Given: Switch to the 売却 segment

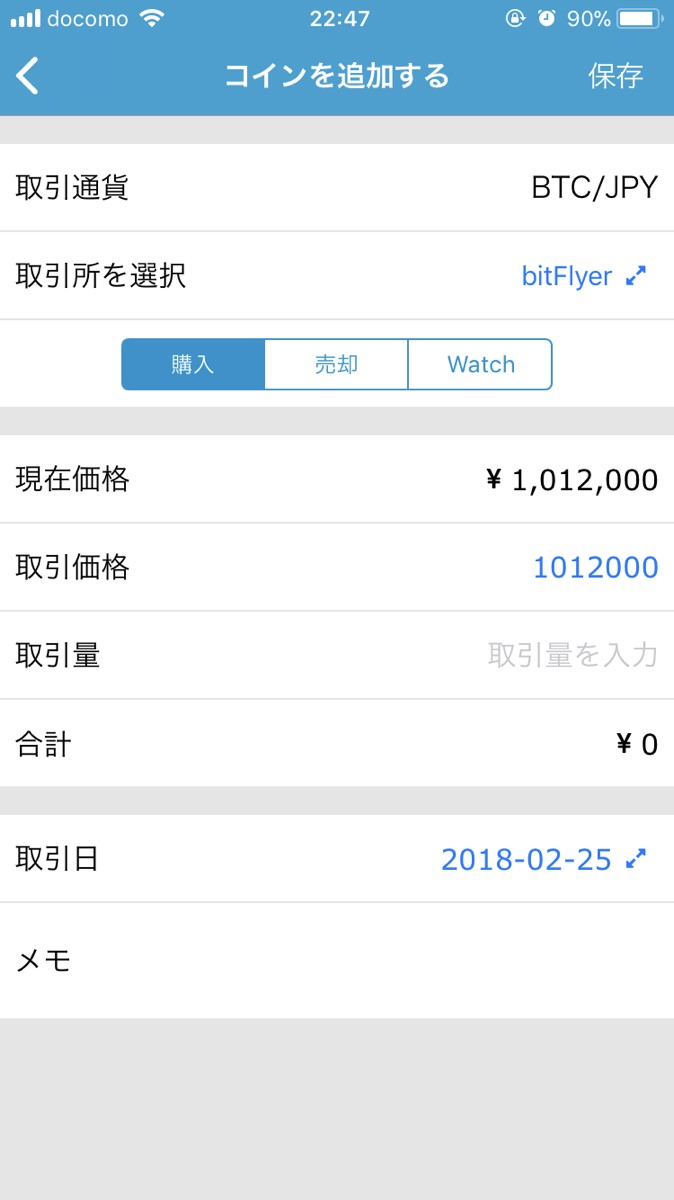Looking at the screenshot, I should [336, 364].
